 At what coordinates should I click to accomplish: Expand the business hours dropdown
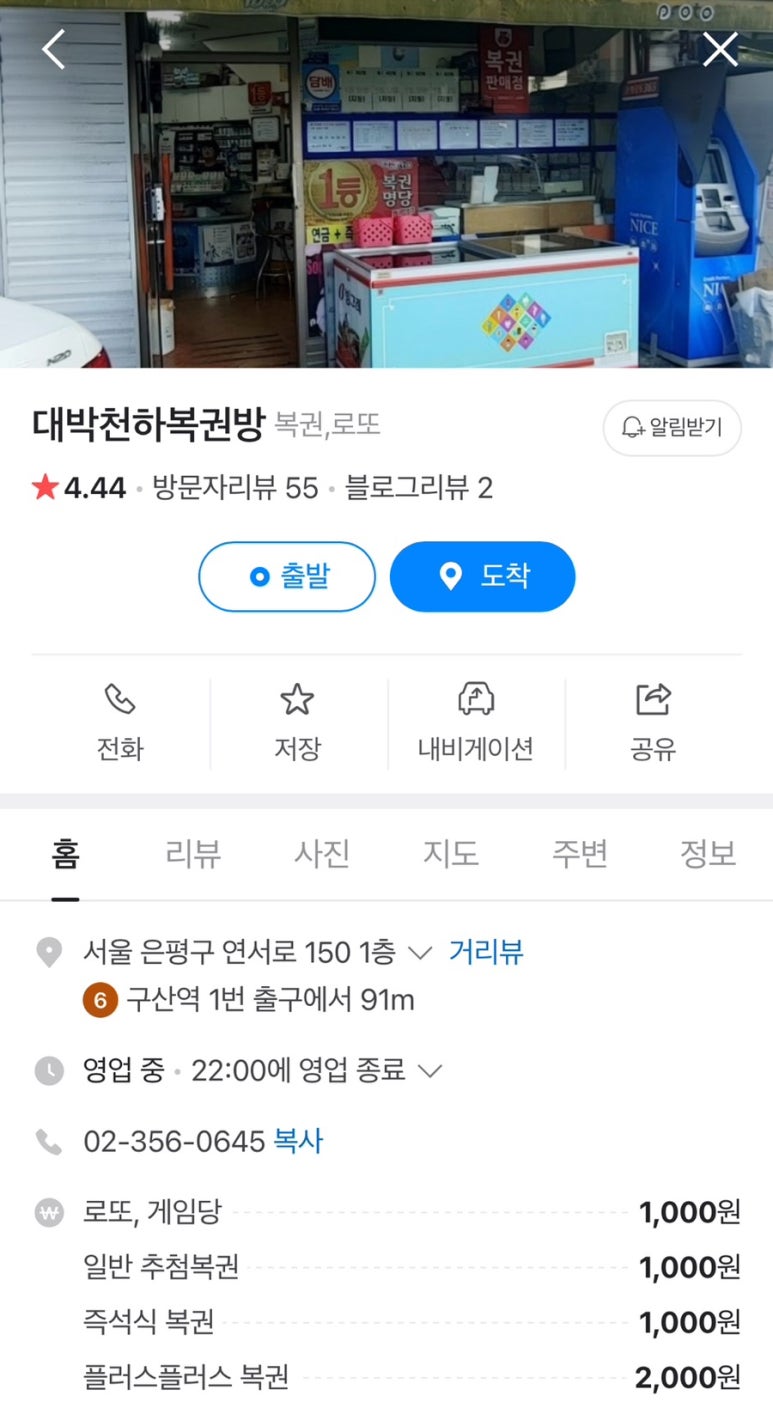(430, 1071)
